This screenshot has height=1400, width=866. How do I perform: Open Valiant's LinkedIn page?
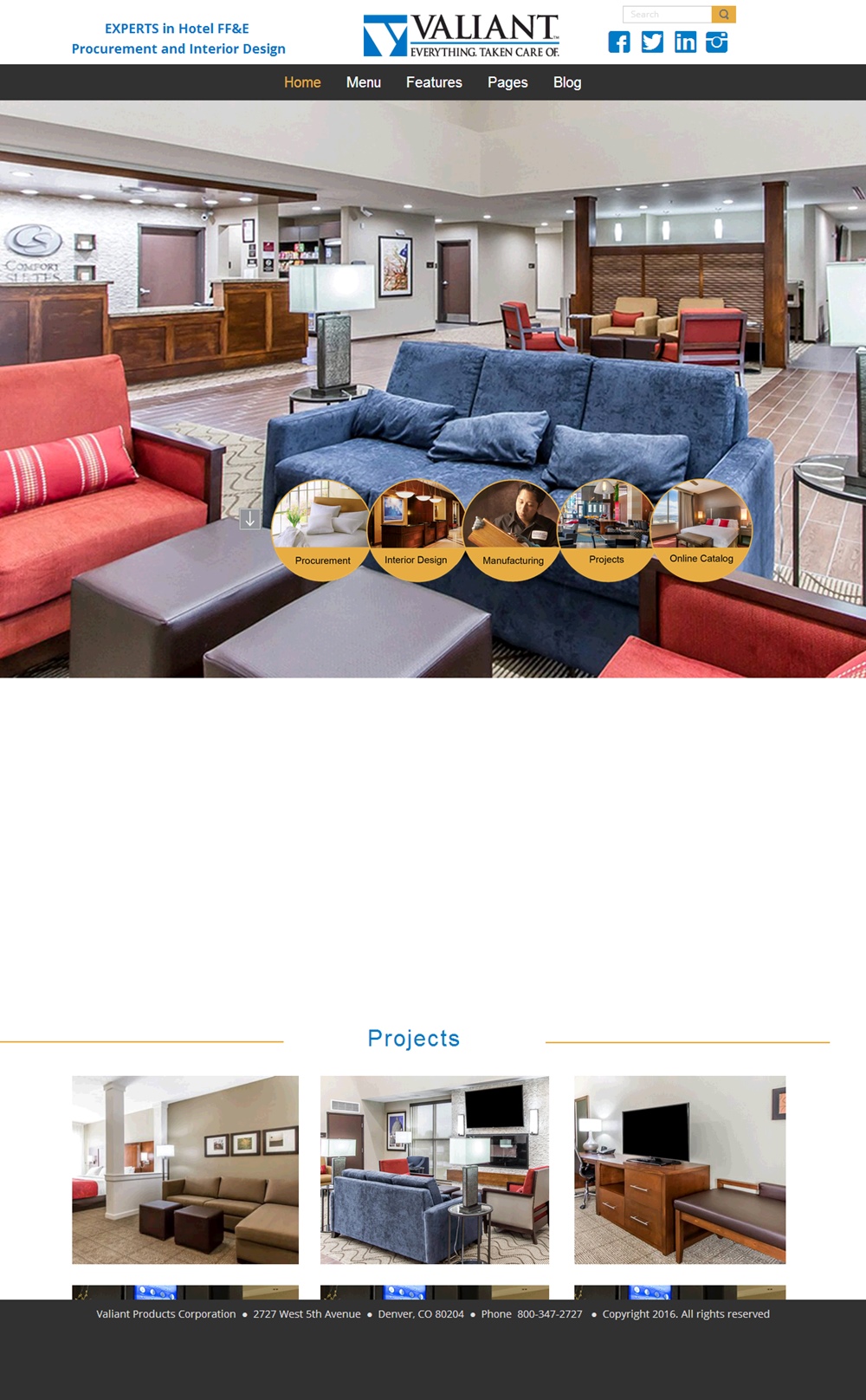pos(685,42)
